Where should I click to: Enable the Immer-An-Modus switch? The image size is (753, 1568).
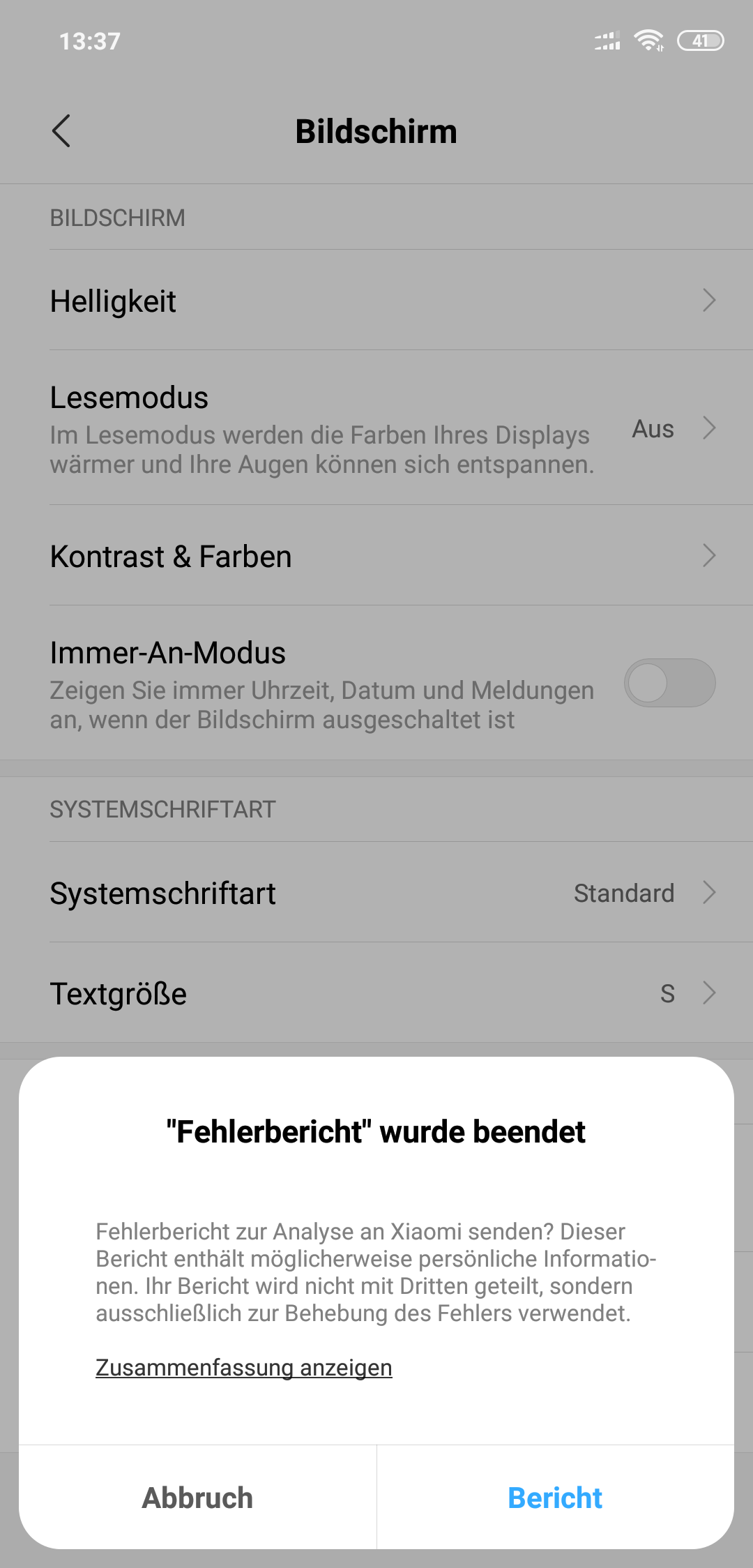click(x=669, y=683)
